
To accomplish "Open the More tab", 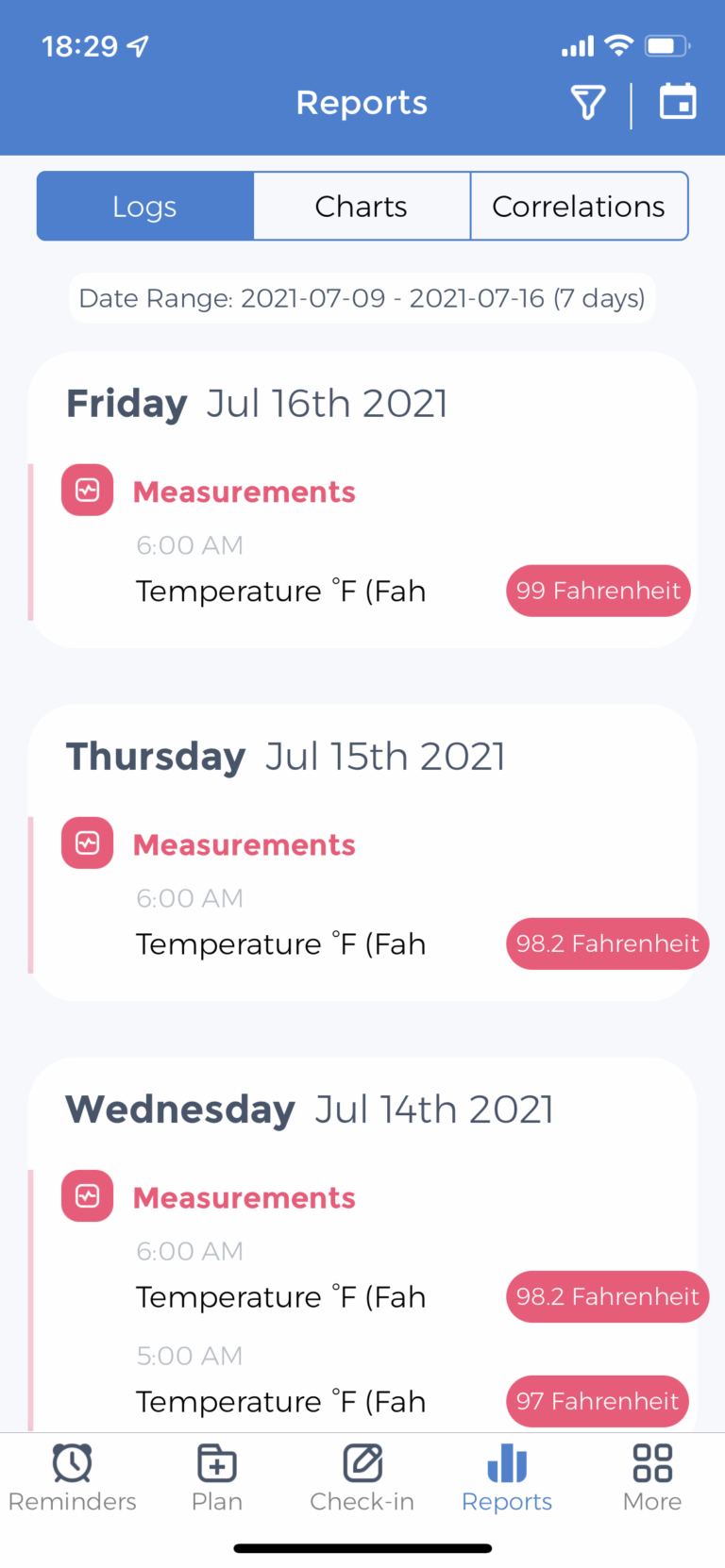I will click(651, 1477).
